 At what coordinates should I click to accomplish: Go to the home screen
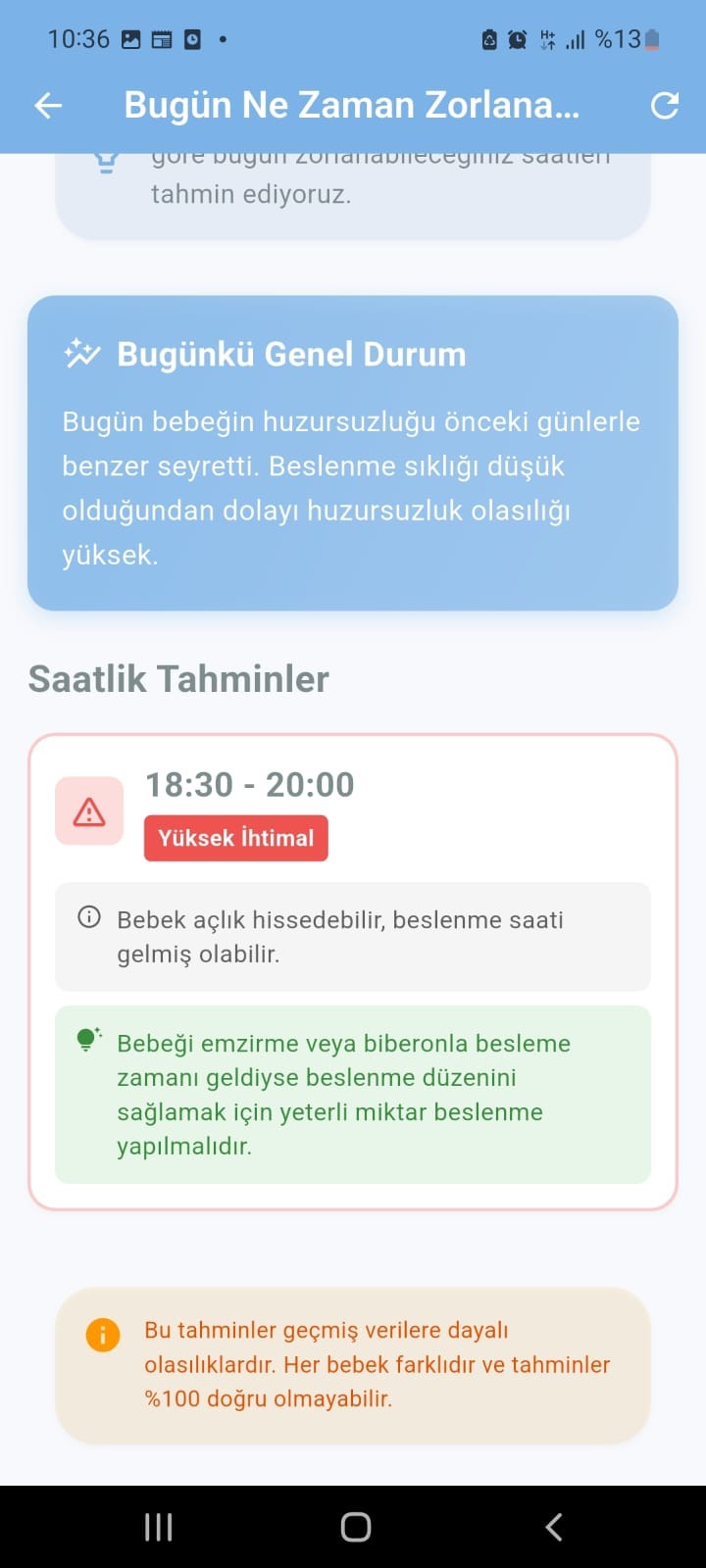pyautogui.click(x=355, y=1526)
